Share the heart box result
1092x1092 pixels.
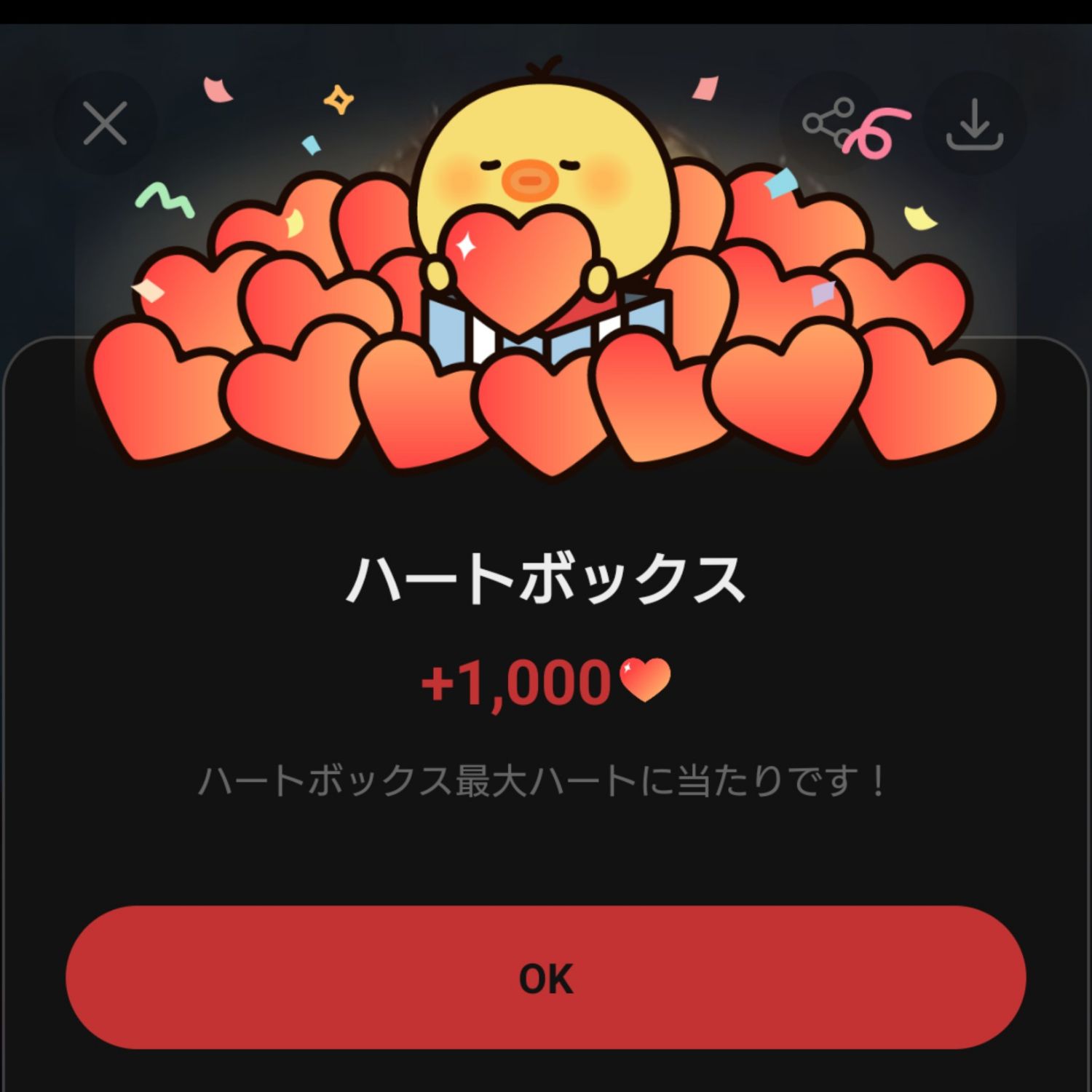click(x=829, y=122)
